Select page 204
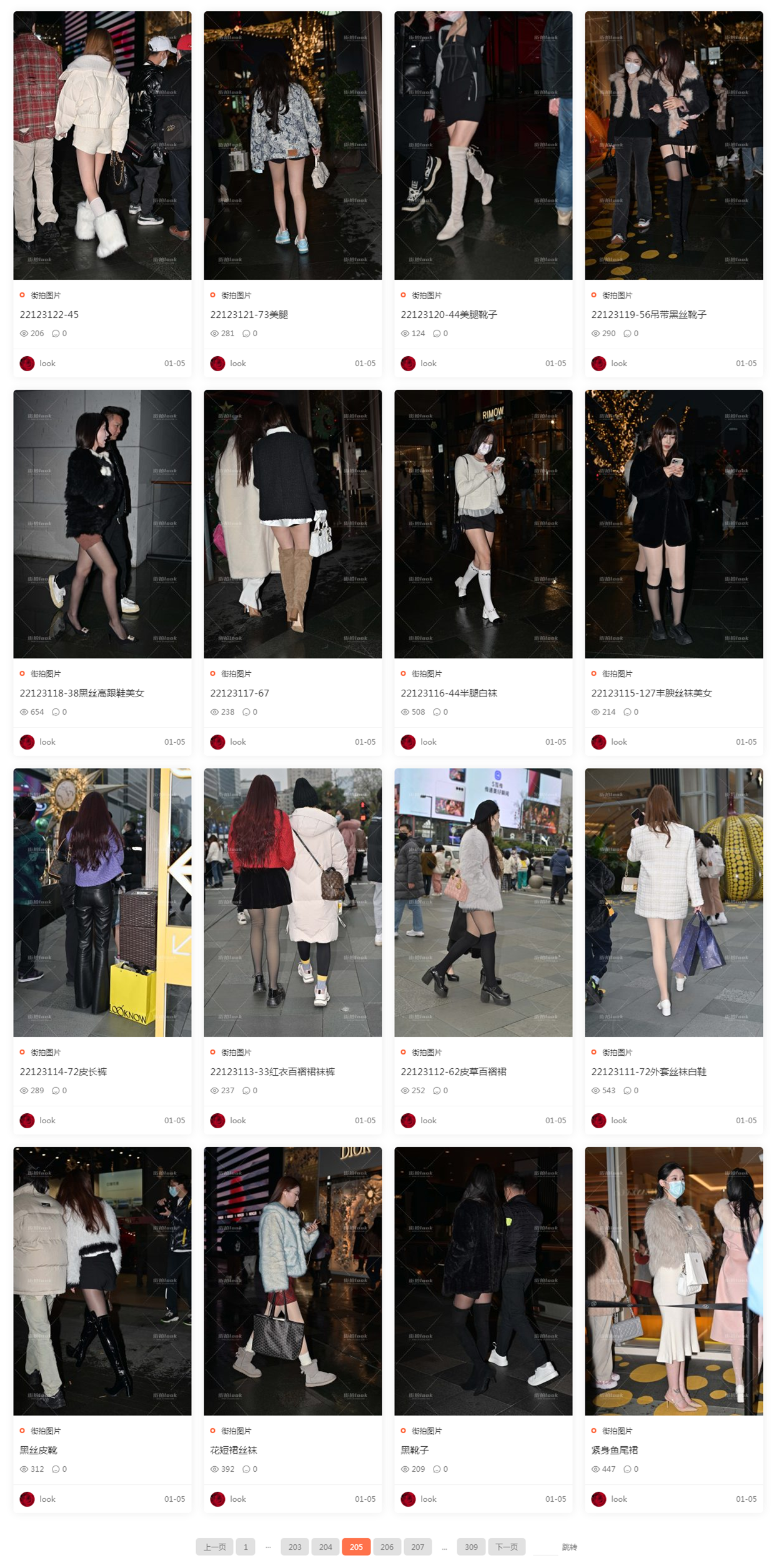This screenshot has height=1568, width=784. click(325, 1547)
